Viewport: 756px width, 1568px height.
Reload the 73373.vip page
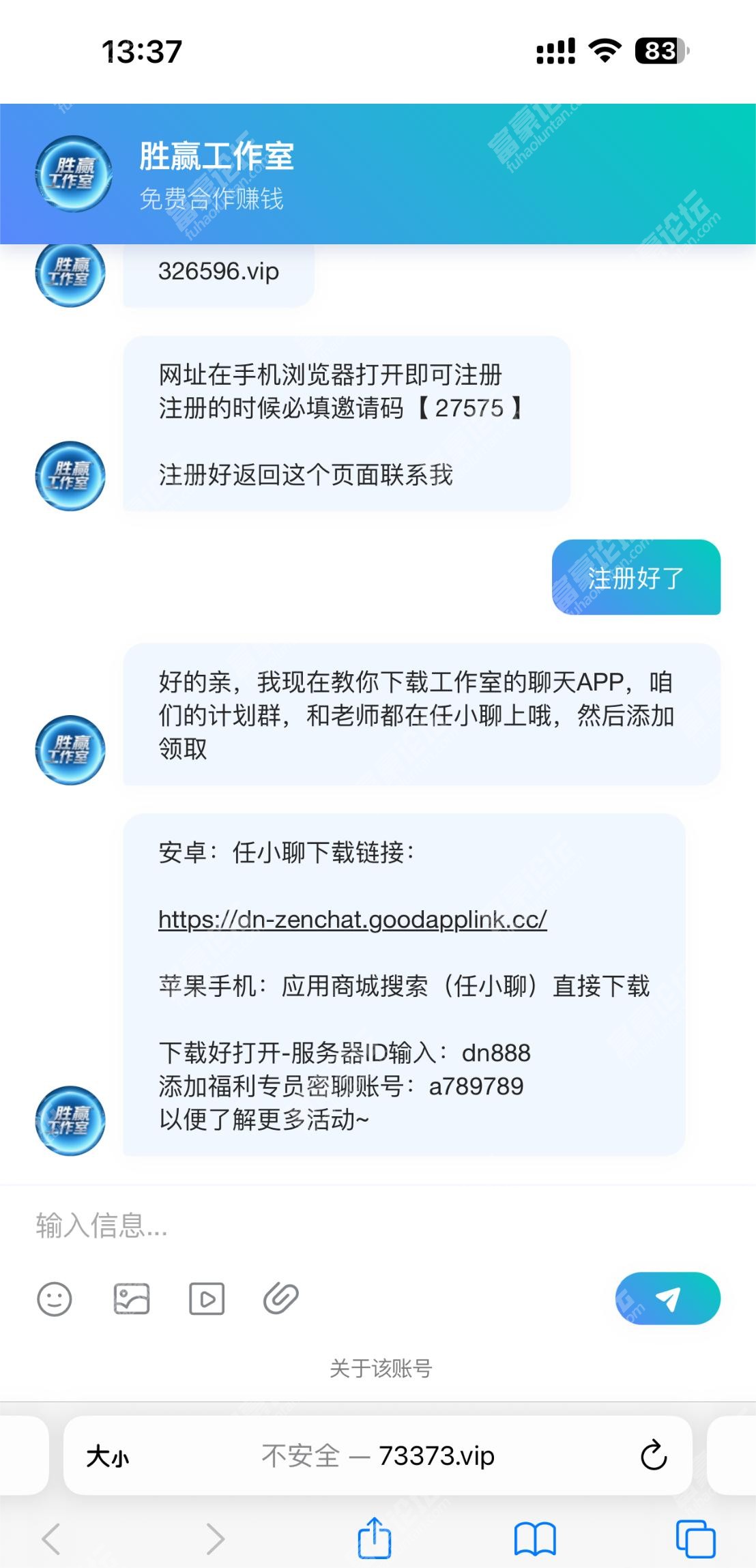(654, 1455)
